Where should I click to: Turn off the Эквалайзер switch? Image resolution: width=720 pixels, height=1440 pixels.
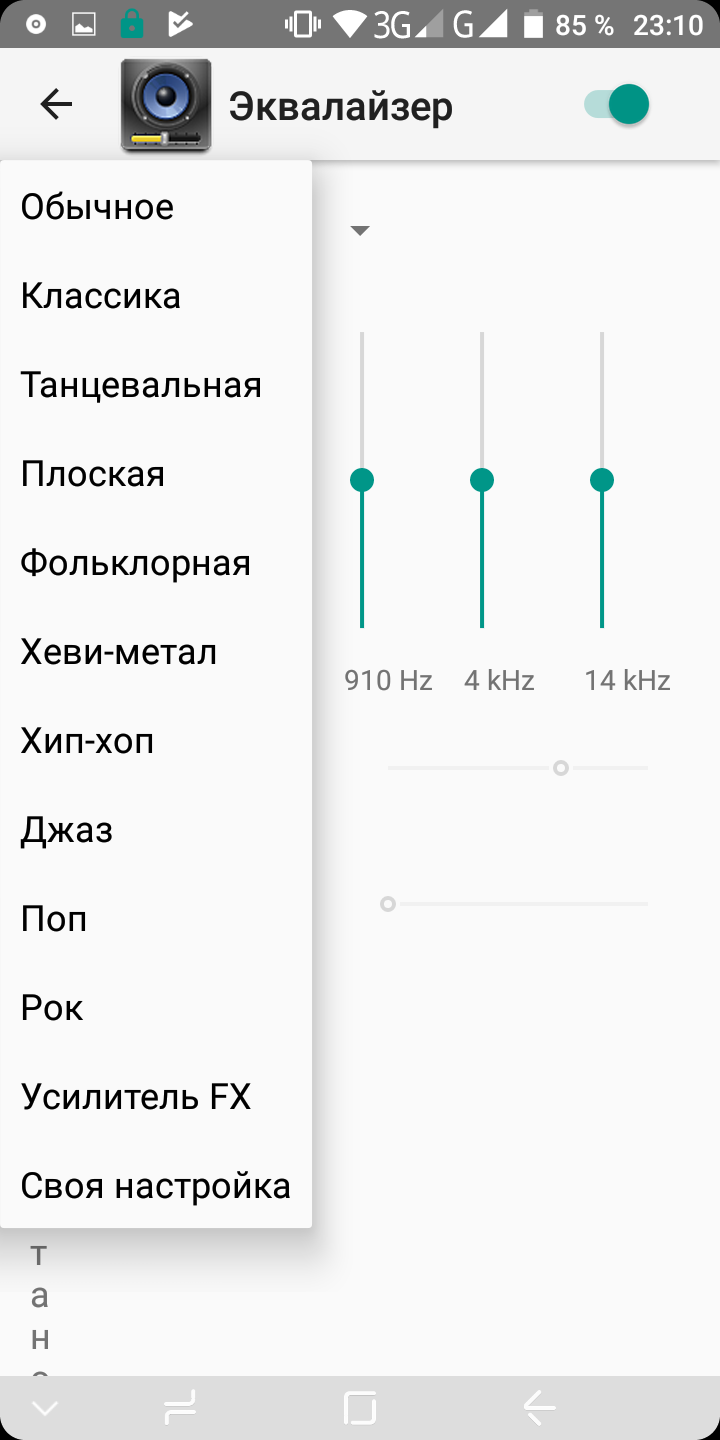click(x=617, y=105)
